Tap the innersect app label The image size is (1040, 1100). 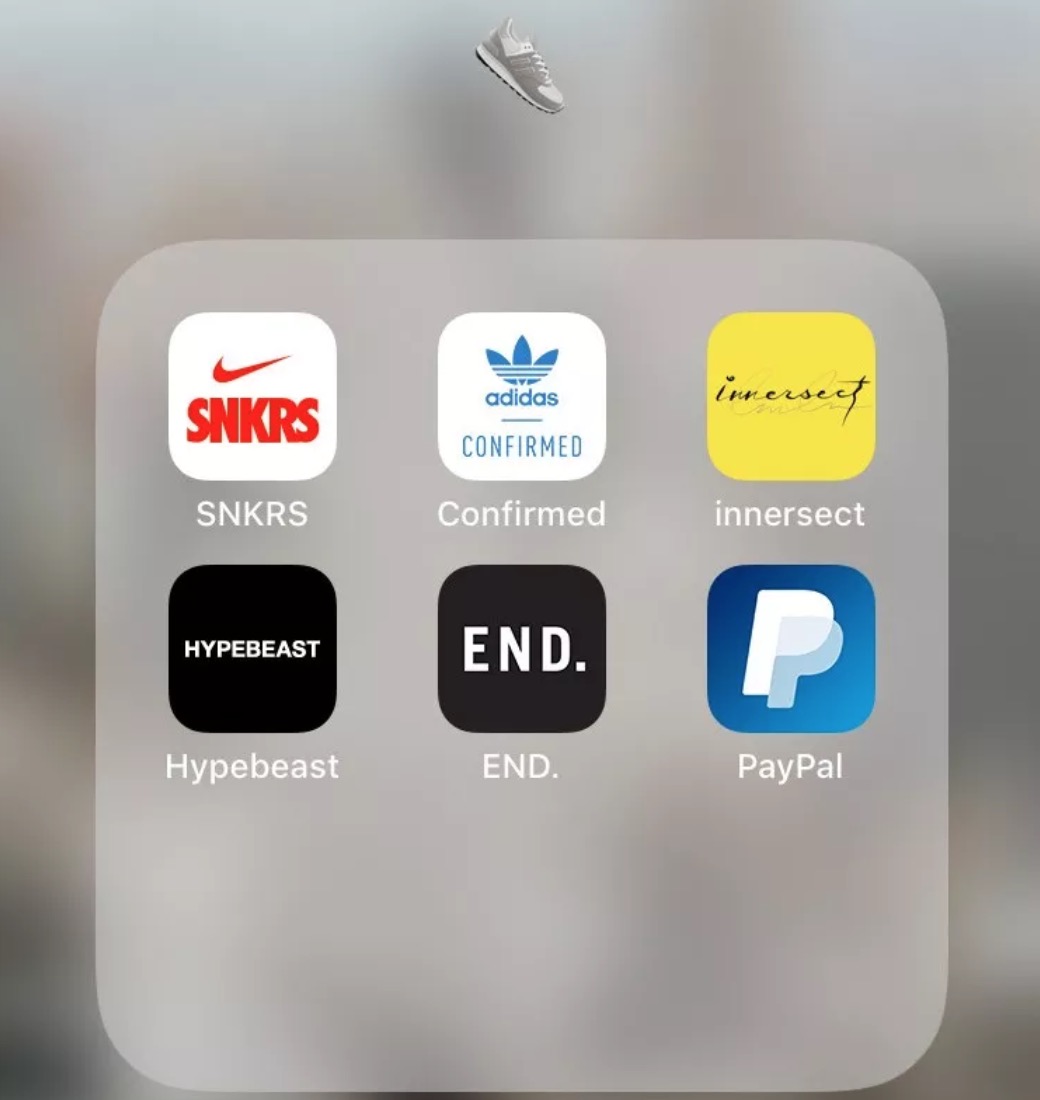pyautogui.click(x=791, y=514)
